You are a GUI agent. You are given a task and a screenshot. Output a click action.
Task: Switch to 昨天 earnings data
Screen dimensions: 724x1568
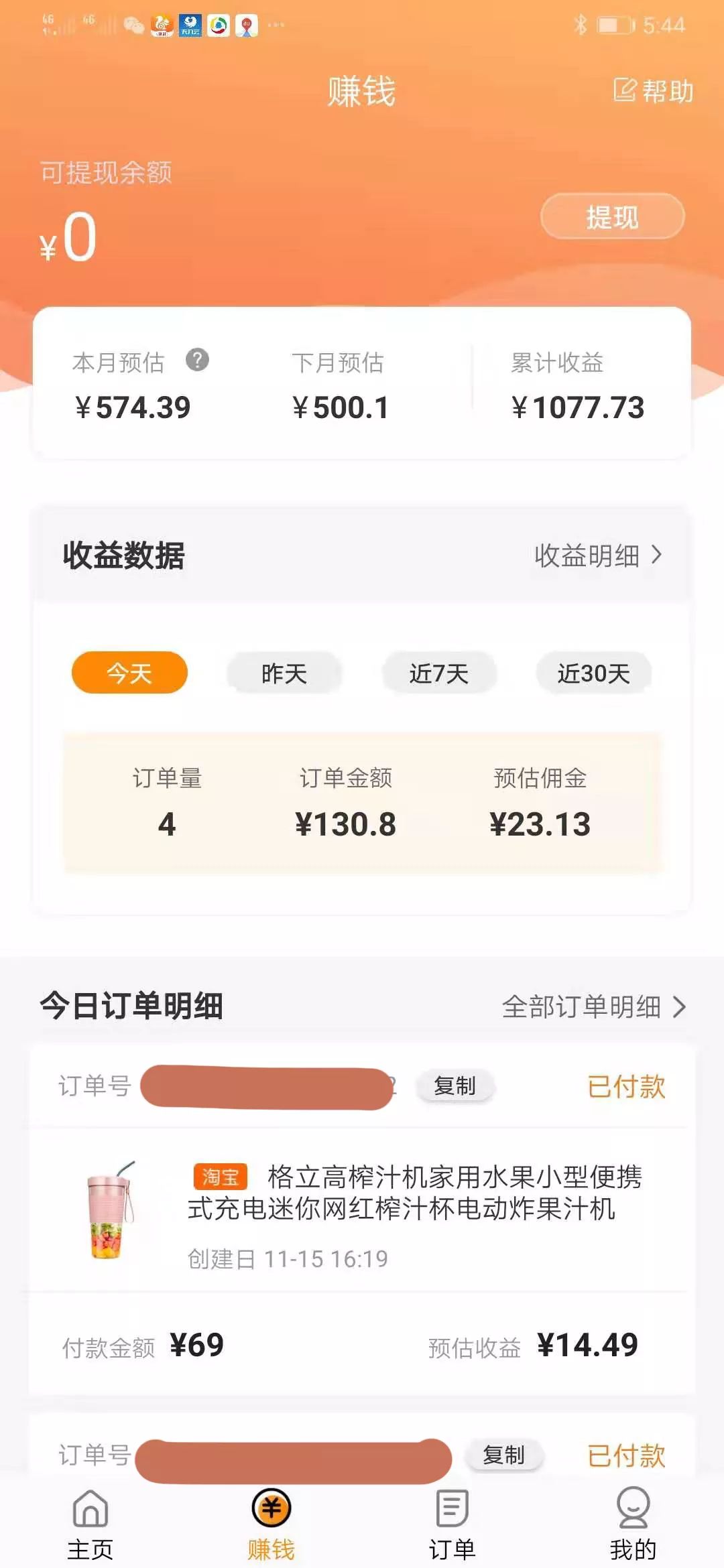pos(284,673)
